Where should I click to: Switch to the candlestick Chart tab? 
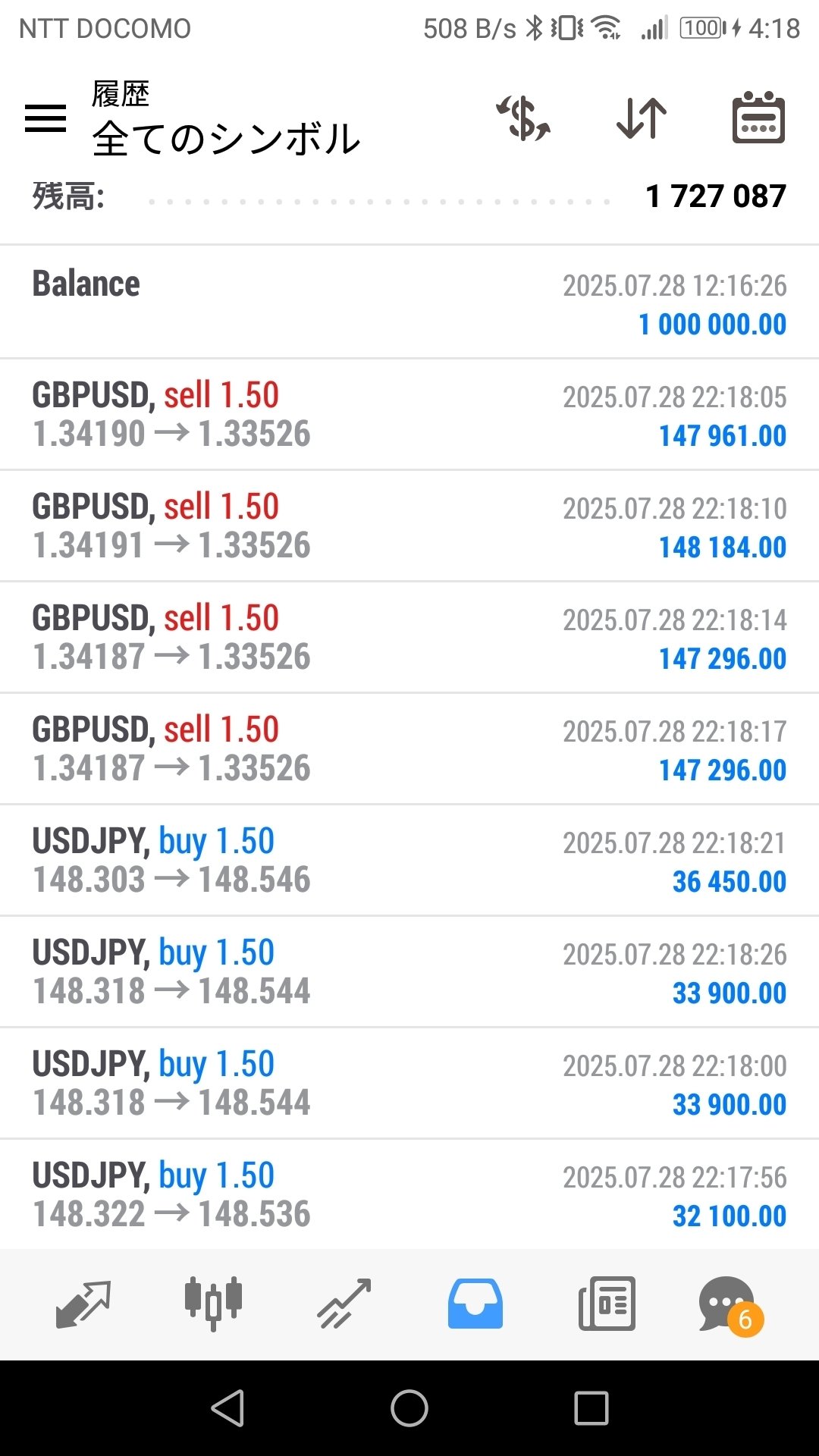tap(213, 1304)
